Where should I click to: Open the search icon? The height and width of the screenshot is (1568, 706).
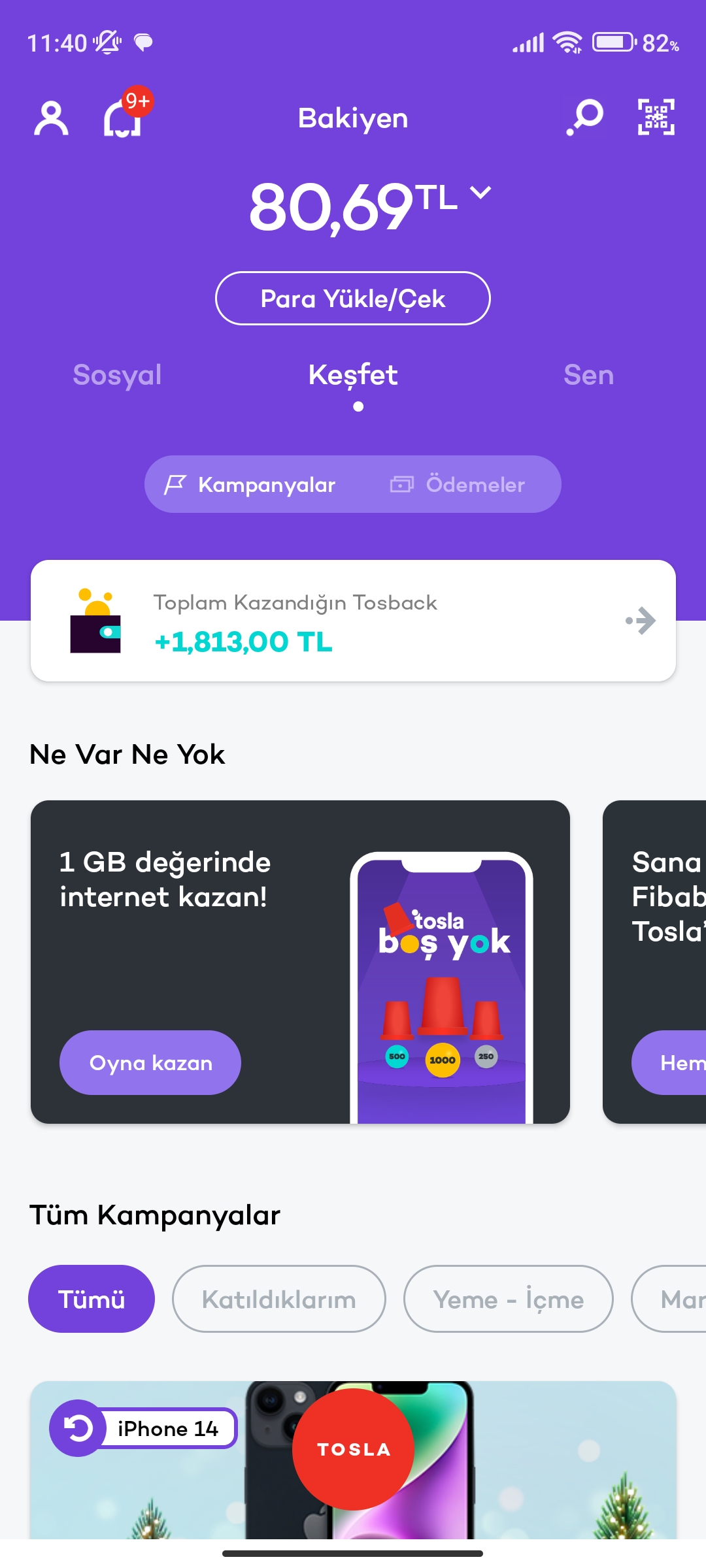click(585, 118)
